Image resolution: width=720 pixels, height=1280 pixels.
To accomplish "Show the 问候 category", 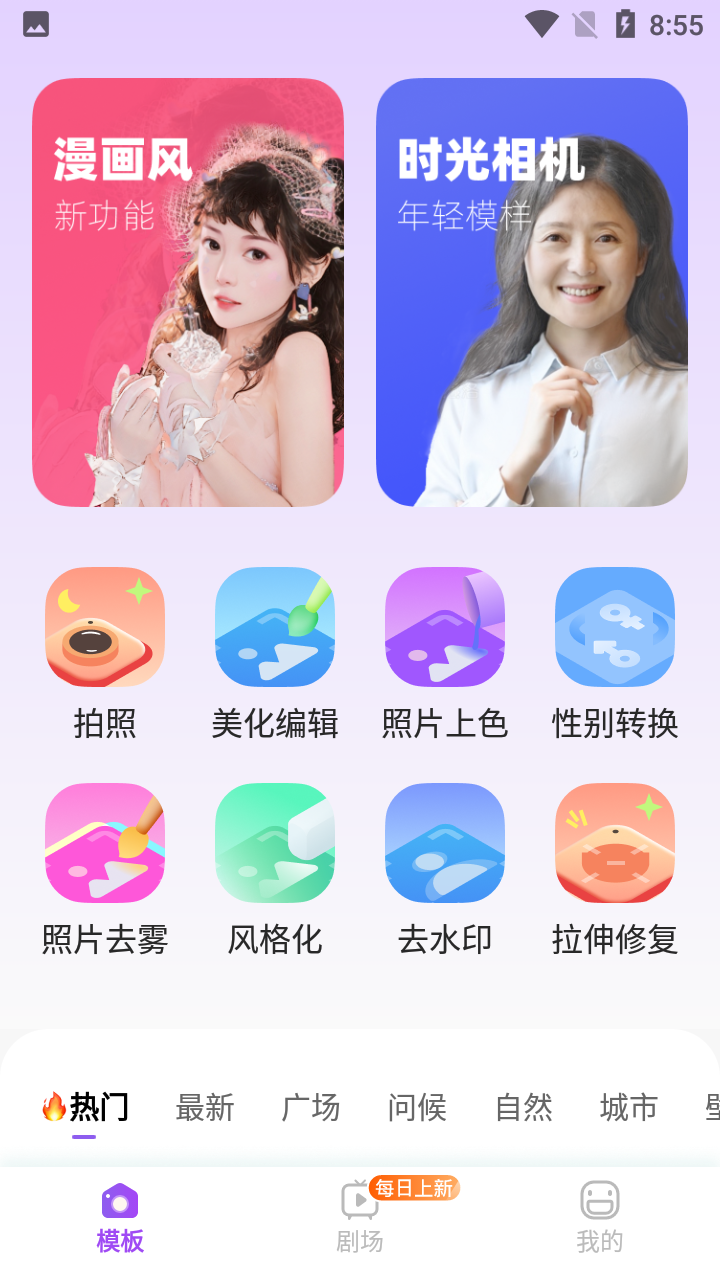I will [417, 1107].
